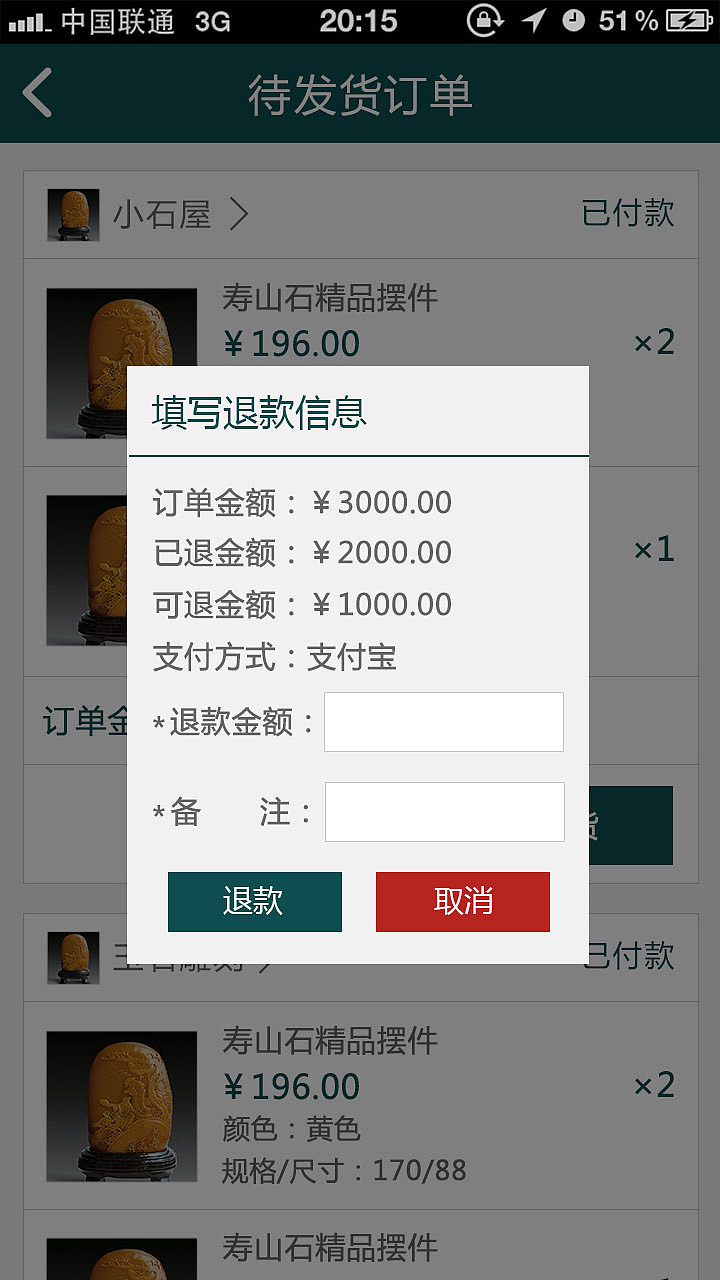This screenshot has height=1280, width=720.
Task: Tap the 3G network indicator in status bar
Action: [x=215, y=19]
